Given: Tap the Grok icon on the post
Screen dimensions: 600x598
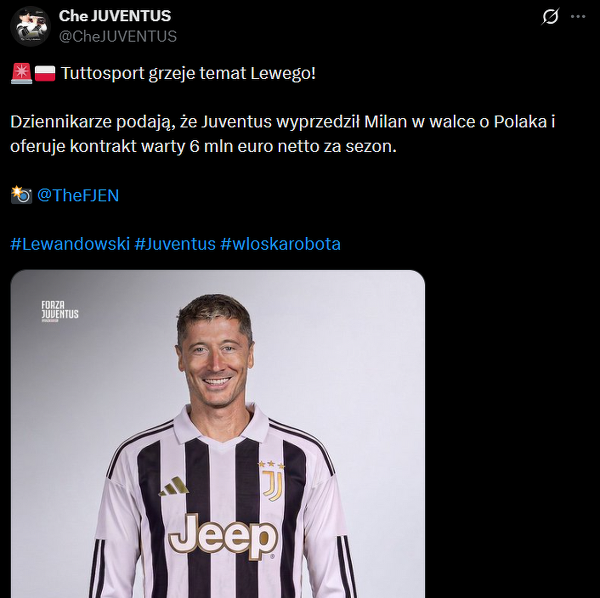Looking at the screenshot, I should [549, 17].
